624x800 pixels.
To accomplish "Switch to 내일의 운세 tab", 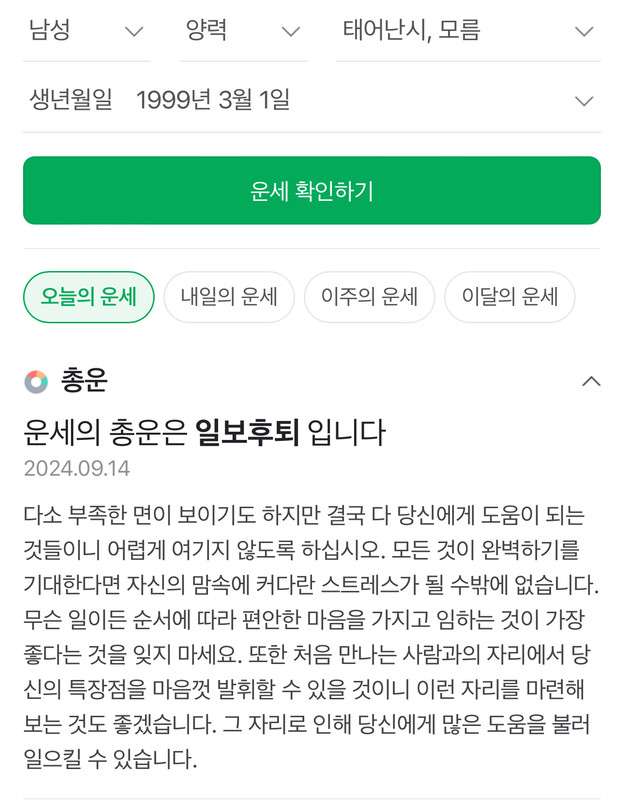I will [x=229, y=298].
